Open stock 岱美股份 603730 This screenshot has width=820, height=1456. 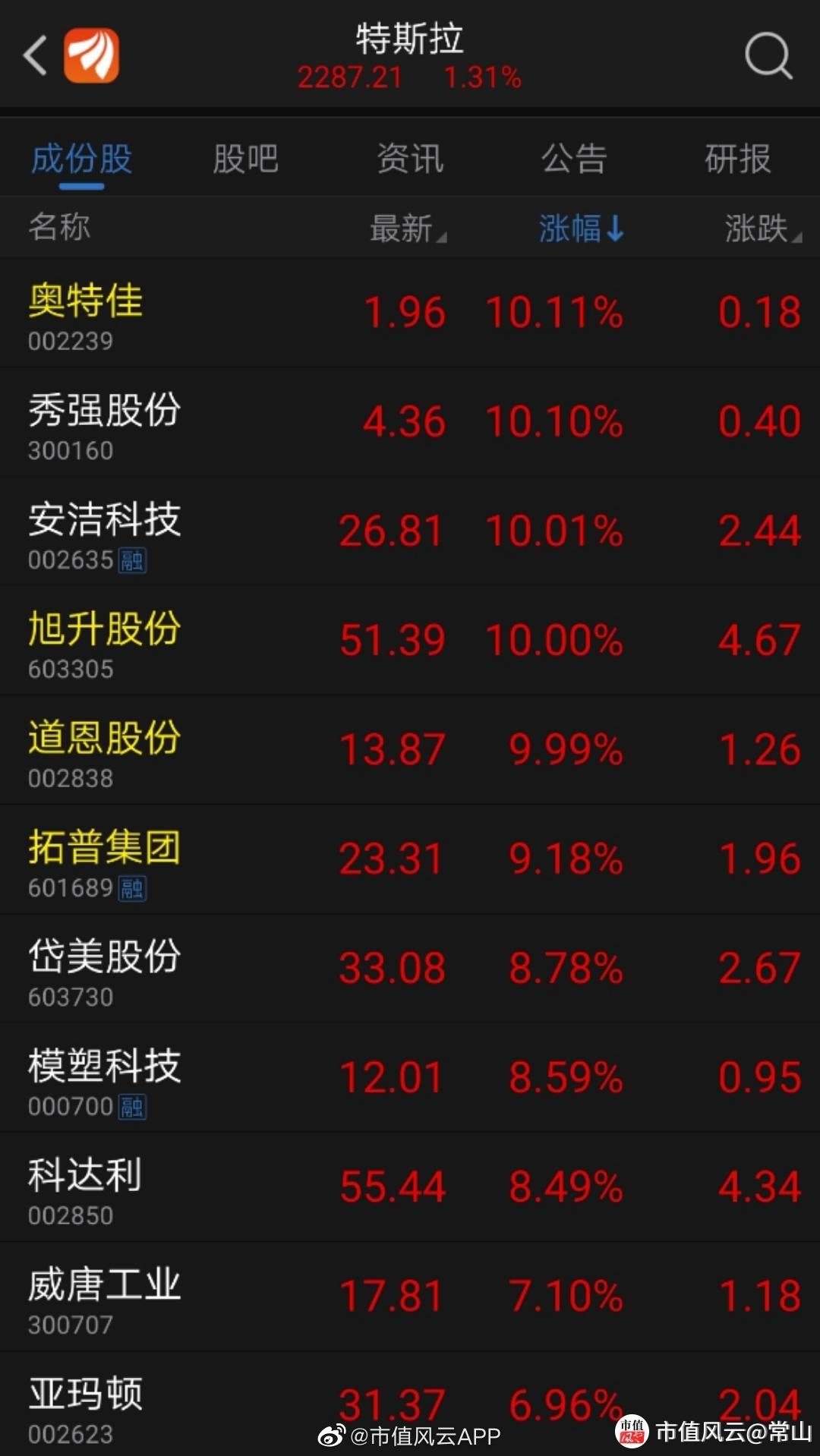click(x=410, y=969)
